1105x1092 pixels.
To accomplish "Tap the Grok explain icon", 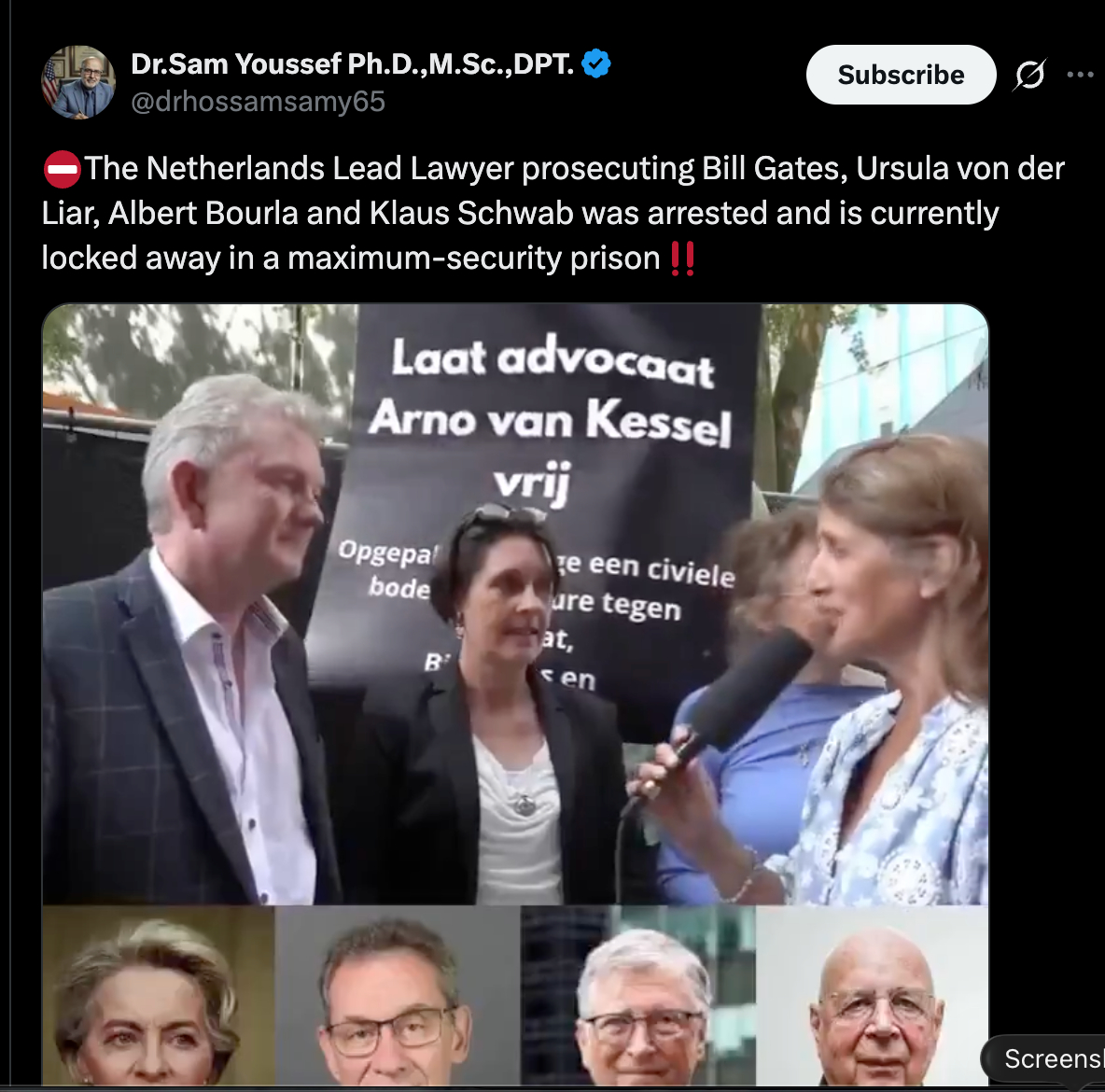I will pos(1029,75).
